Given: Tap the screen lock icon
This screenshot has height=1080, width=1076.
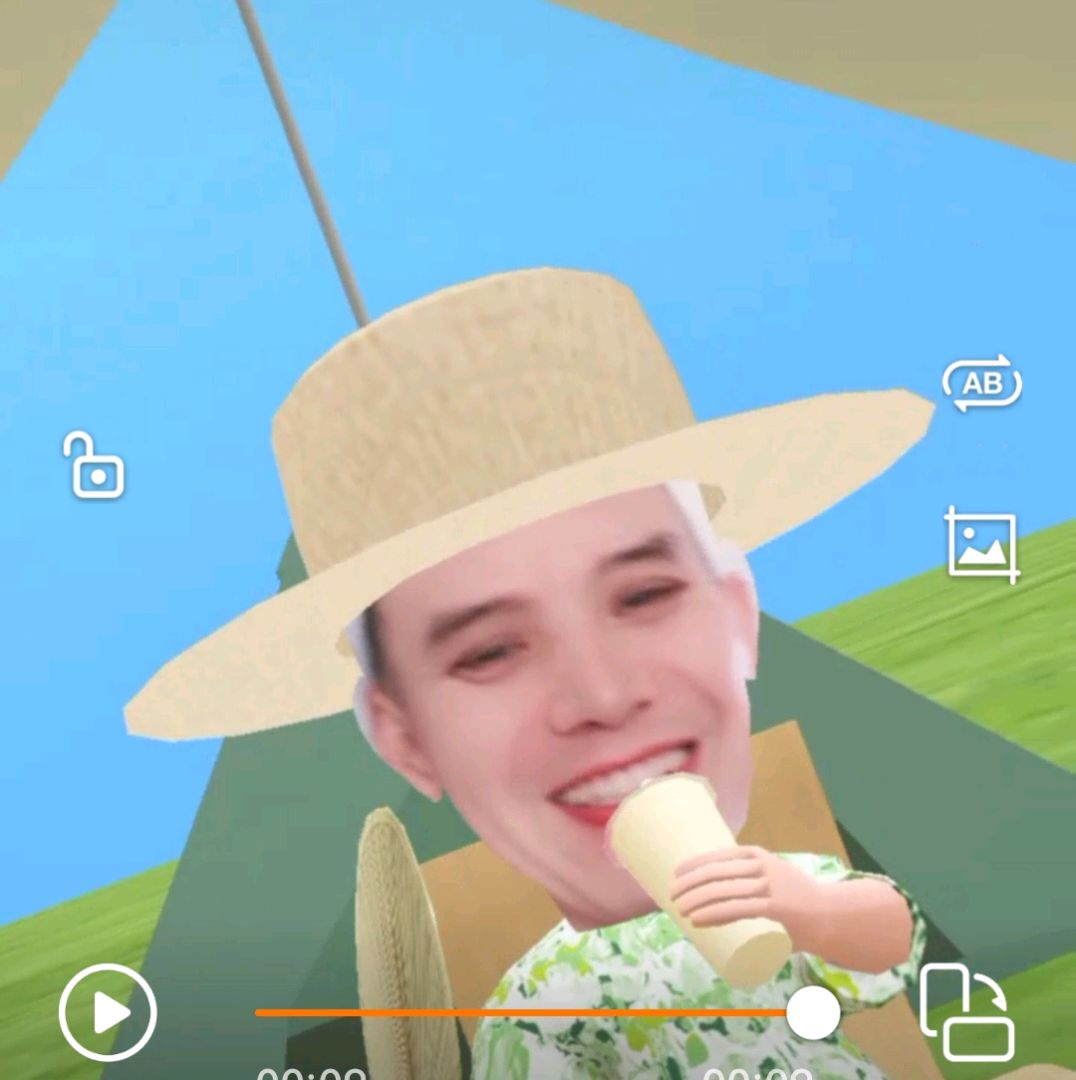Looking at the screenshot, I should [94, 465].
